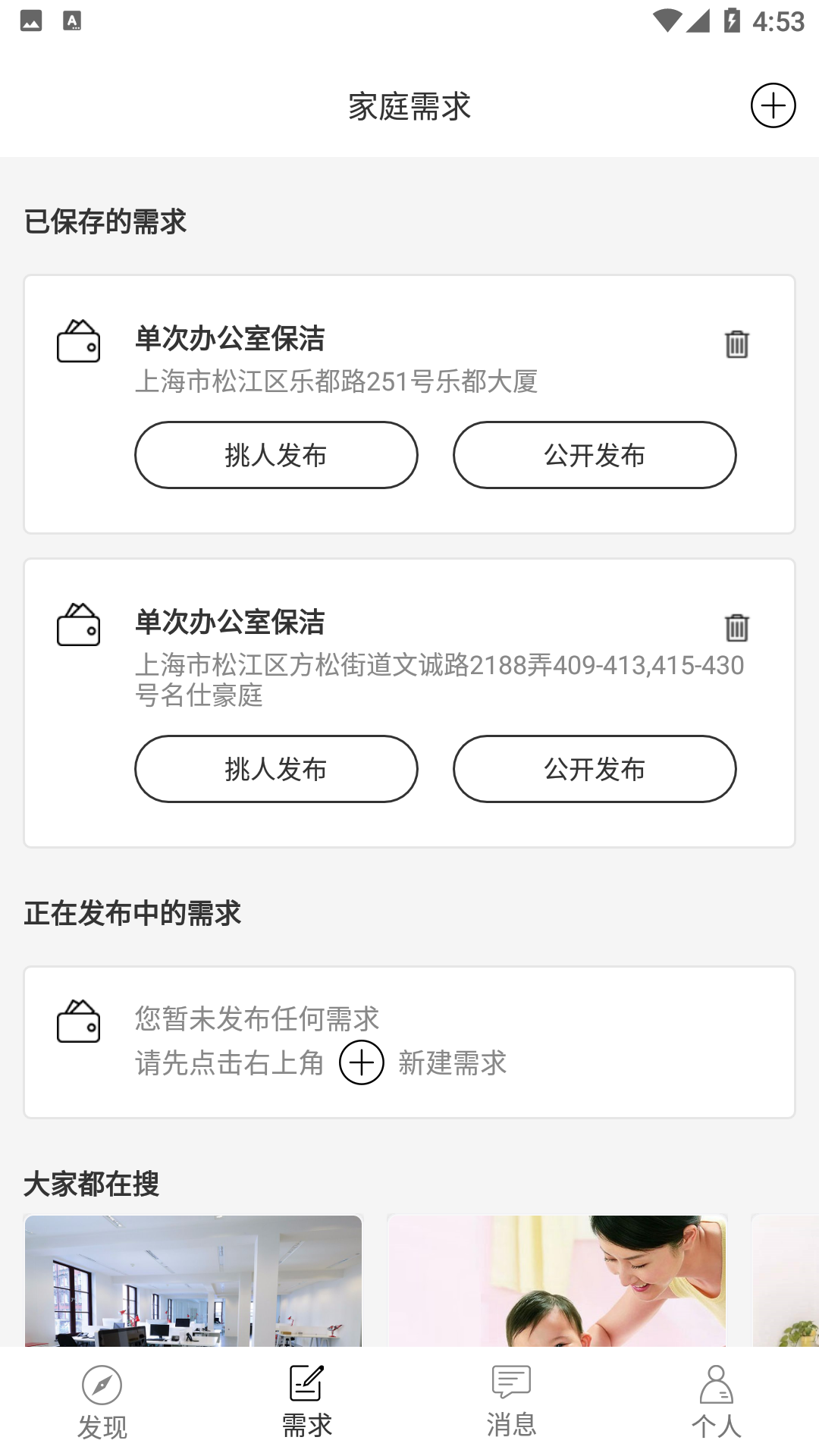This screenshot has width=819, height=1456.
Task: Open the babysitter photo card
Action: [x=557, y=1281]
